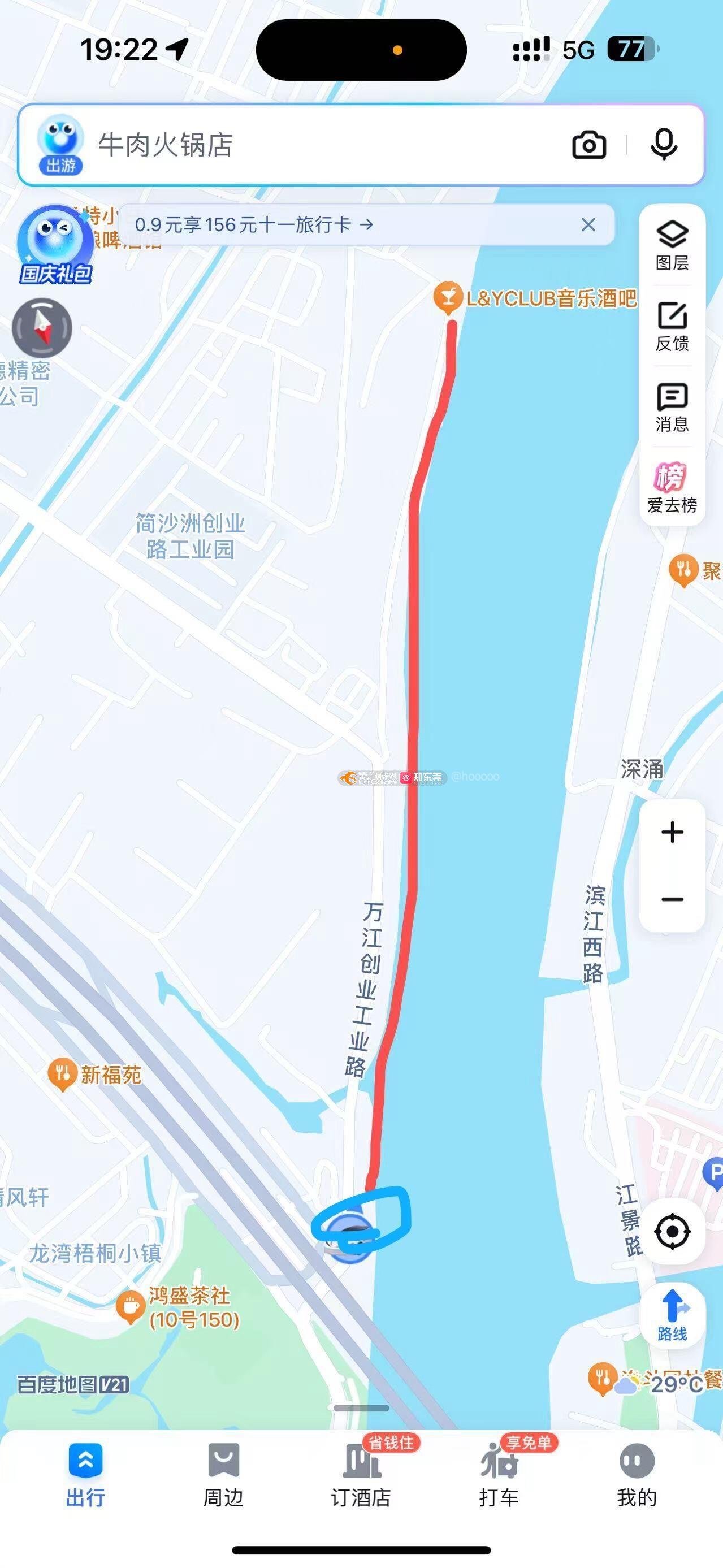Open the 图层 map layers panel
This screenshot has width=723, height=1568.
click(x=672, y=245)
